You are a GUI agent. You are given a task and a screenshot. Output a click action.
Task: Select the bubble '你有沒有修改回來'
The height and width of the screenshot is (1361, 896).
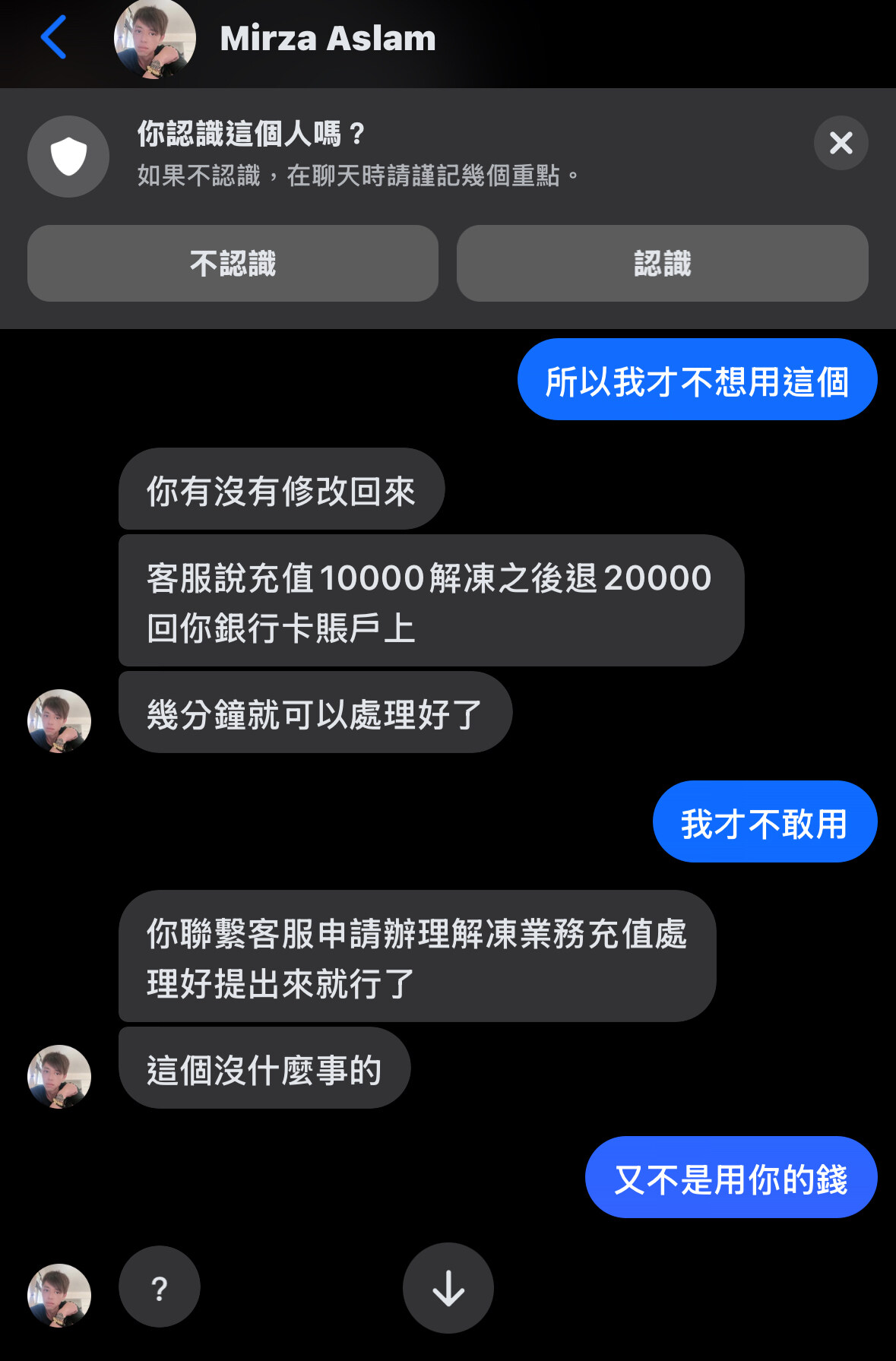[x=281, y=489]
